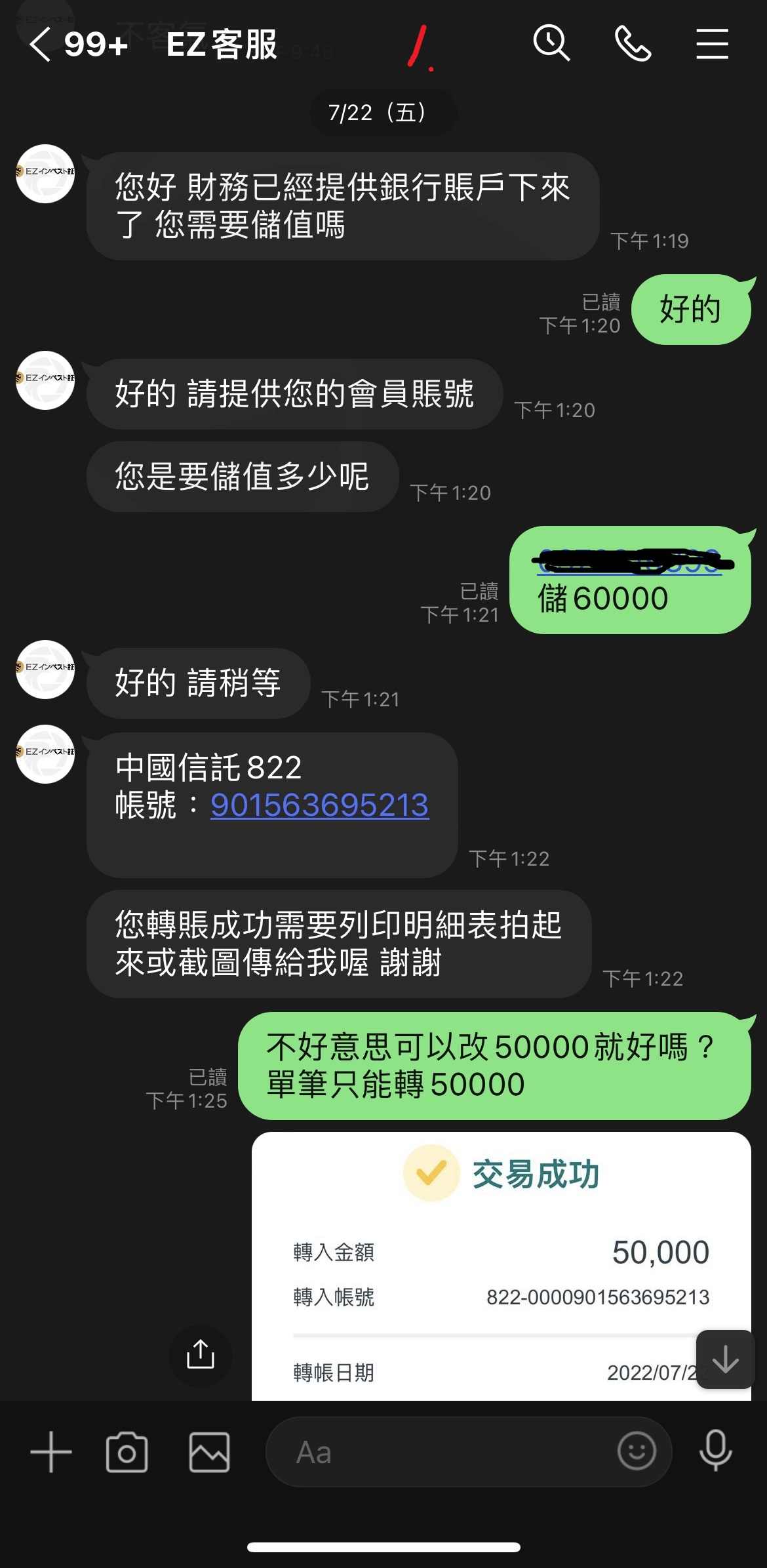Image resolution: width=767 pixels, height=1568 pixels.
Task: Tap the account number link 901563695213
Action: pyautogui.click(x=319, y=805)
